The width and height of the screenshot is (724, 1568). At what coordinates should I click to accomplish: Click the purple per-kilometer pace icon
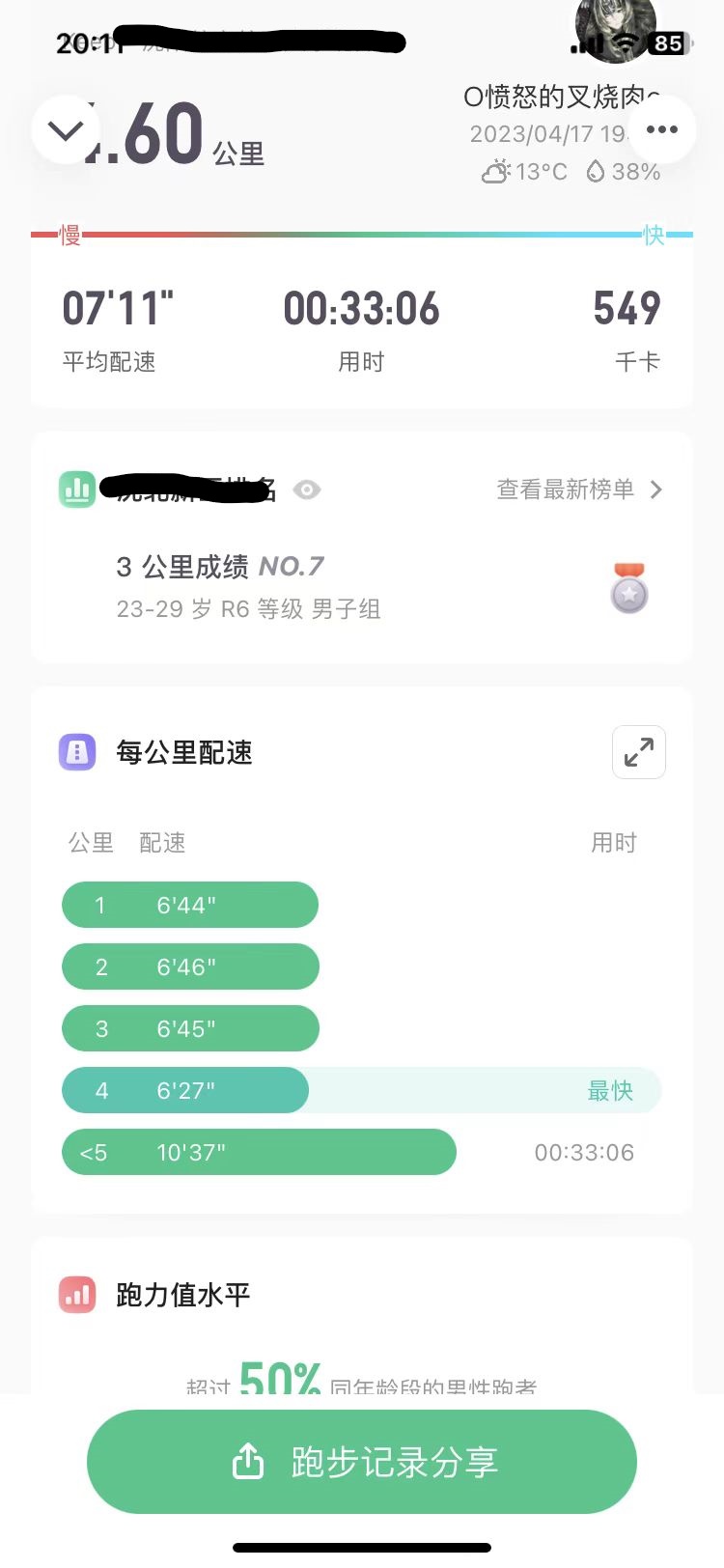pos(77,752)
